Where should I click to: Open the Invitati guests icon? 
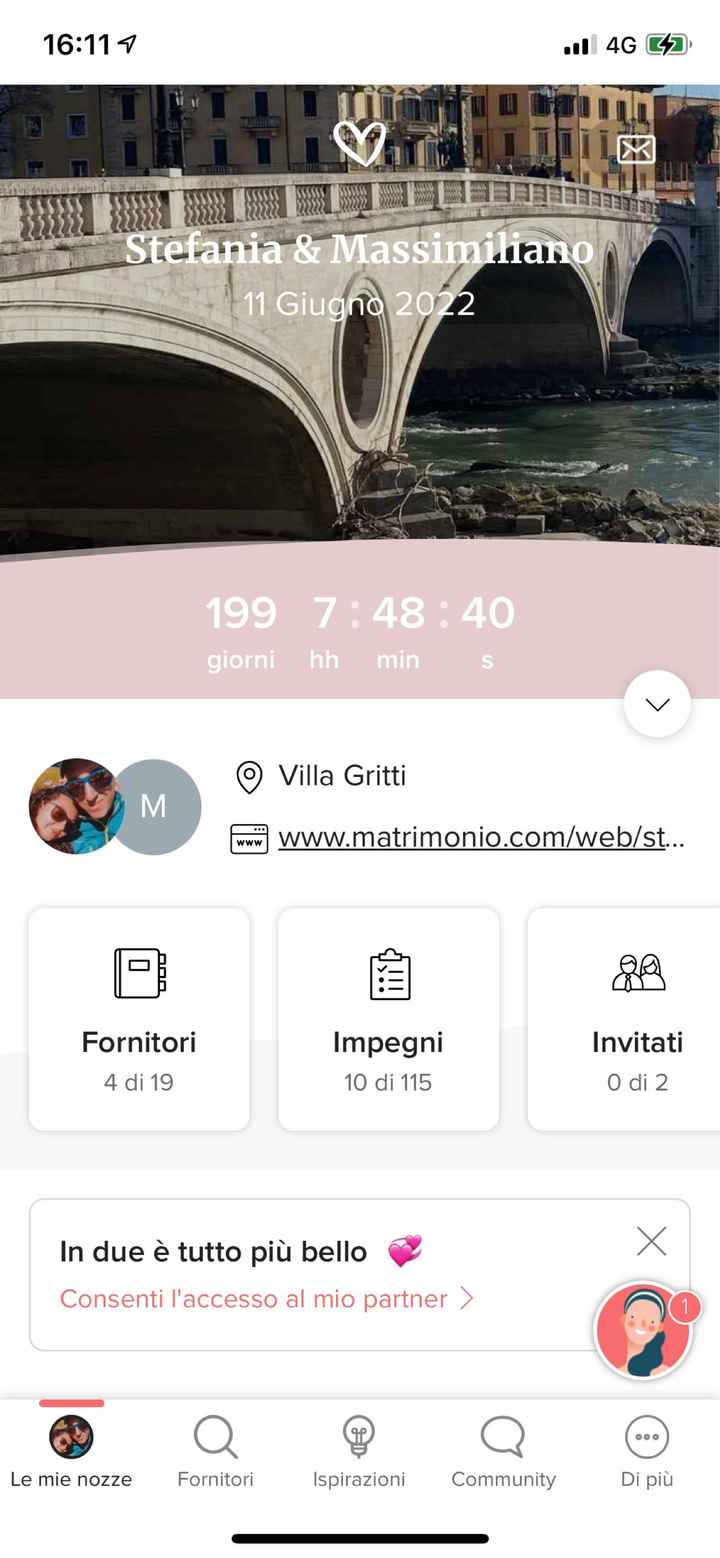(637, 970)
